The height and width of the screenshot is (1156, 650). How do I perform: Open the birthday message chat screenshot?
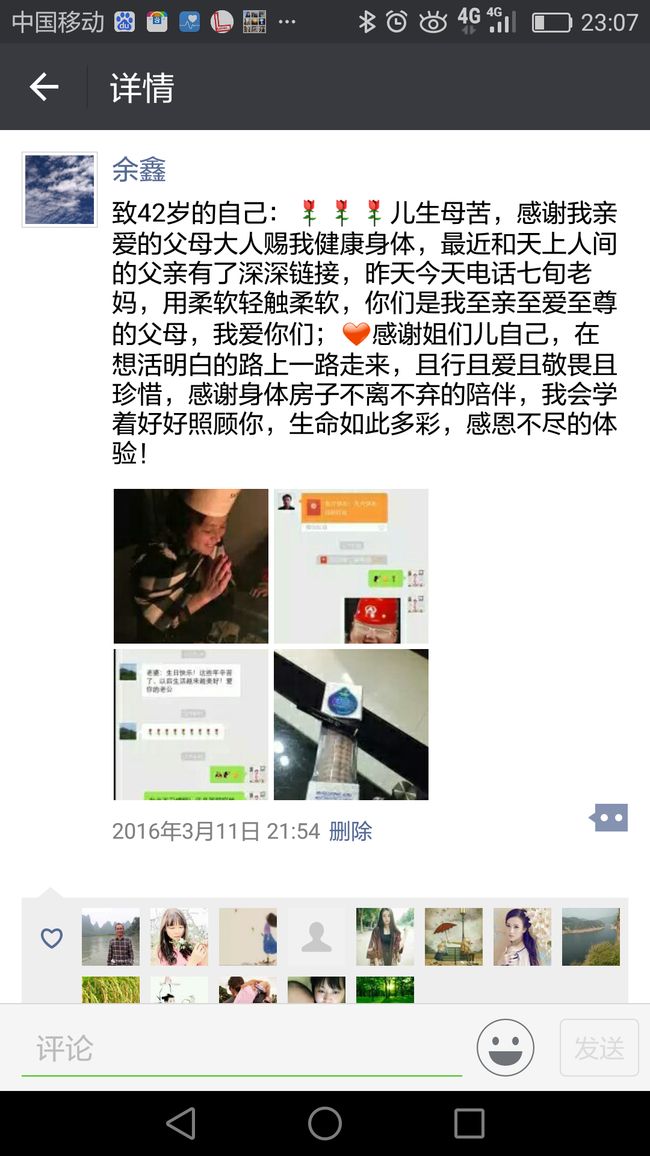coord(191,725)
